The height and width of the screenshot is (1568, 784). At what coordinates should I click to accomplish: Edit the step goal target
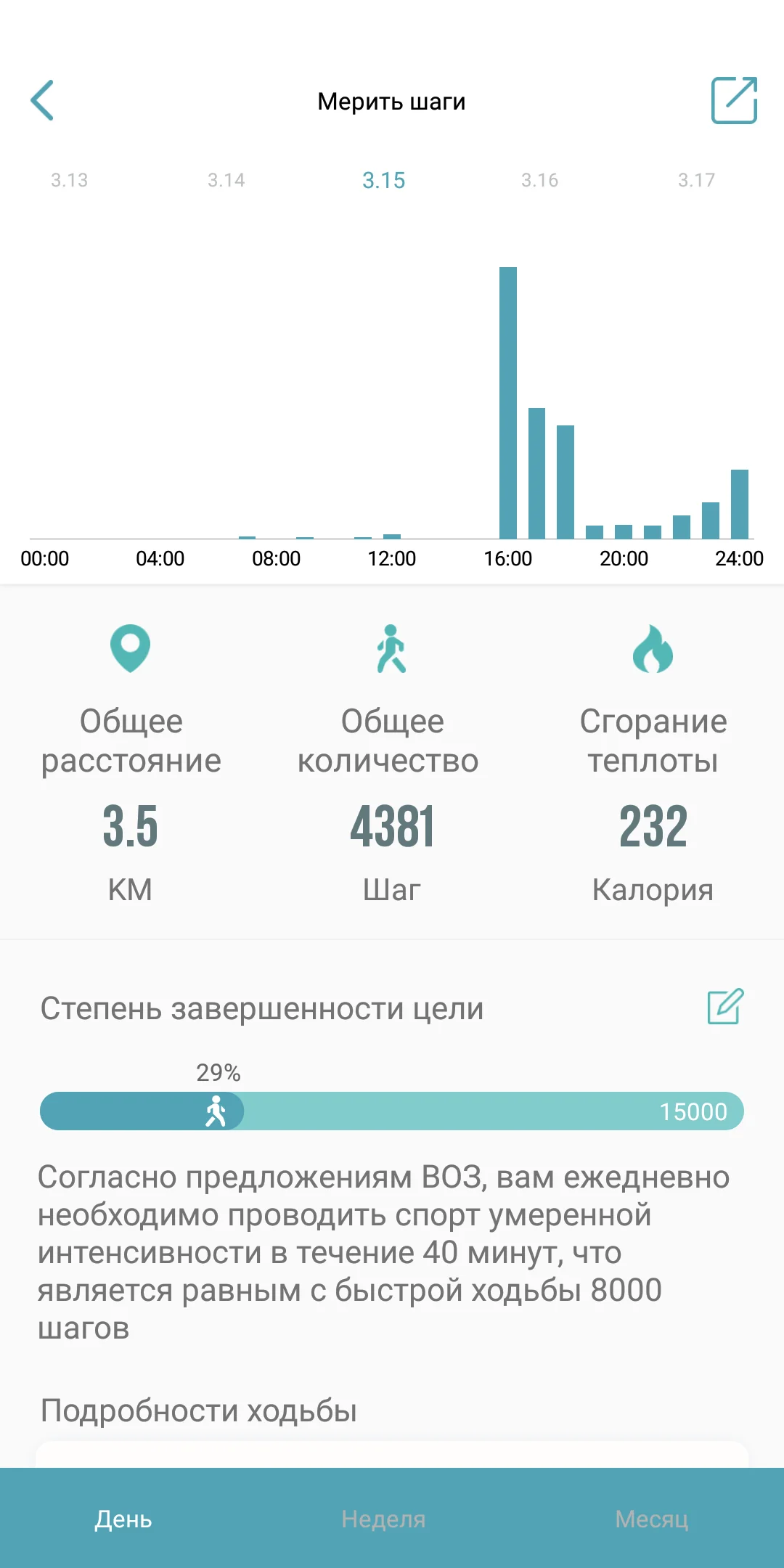coord(726,1006)
